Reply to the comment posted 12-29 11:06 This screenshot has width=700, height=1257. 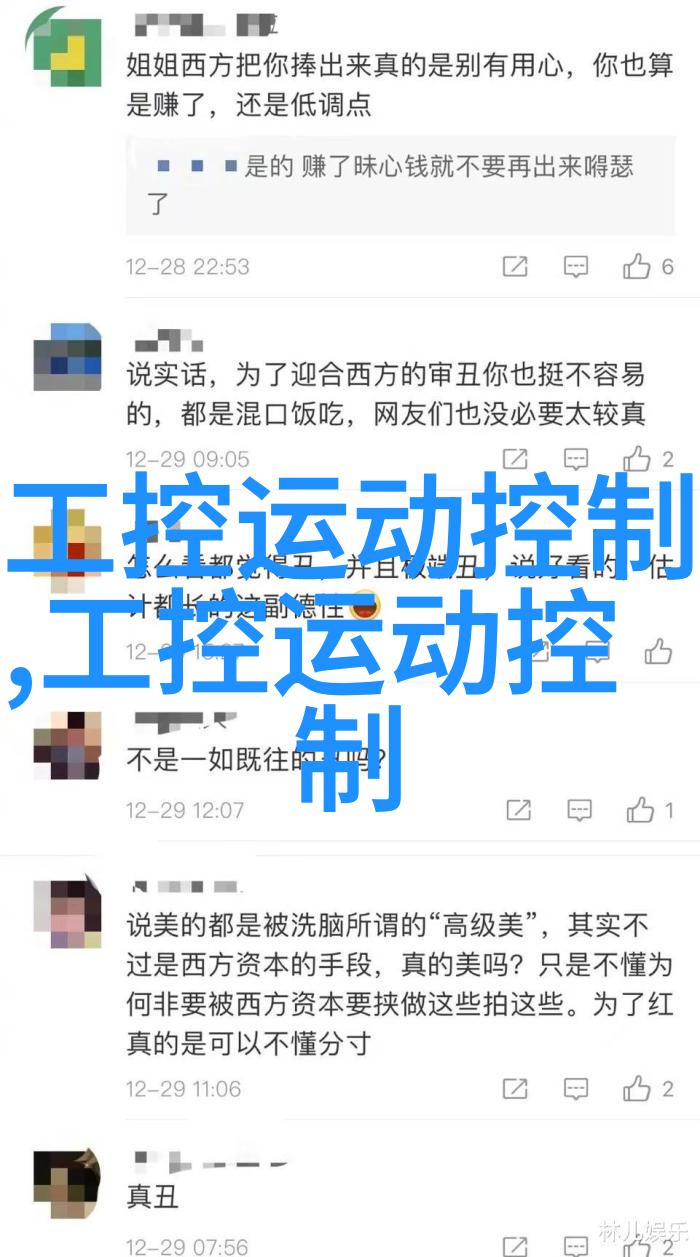575,1088
